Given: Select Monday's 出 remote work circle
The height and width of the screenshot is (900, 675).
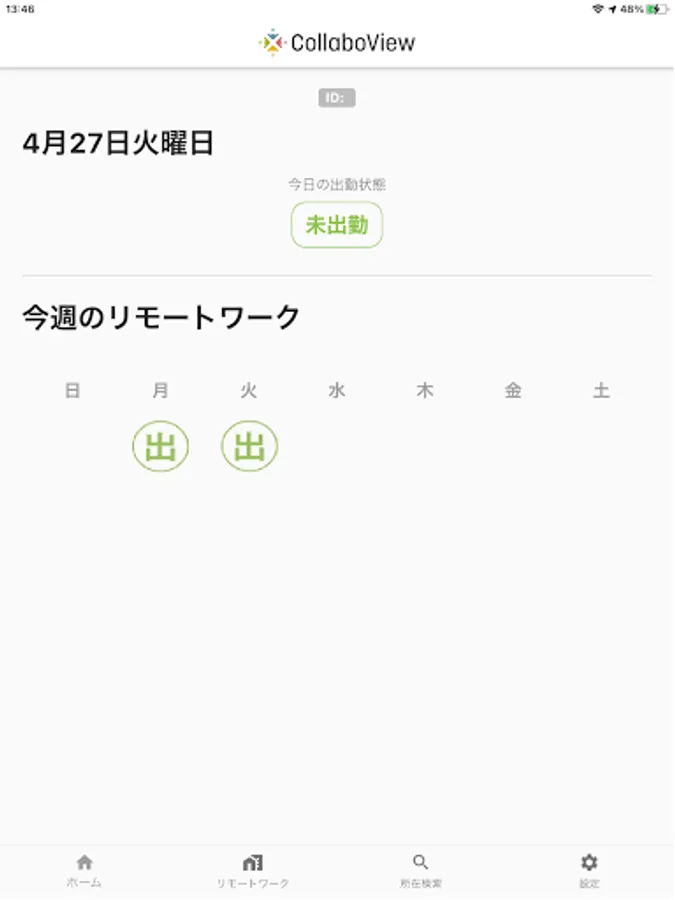Looking at the screenshot, I should [161, 447].
